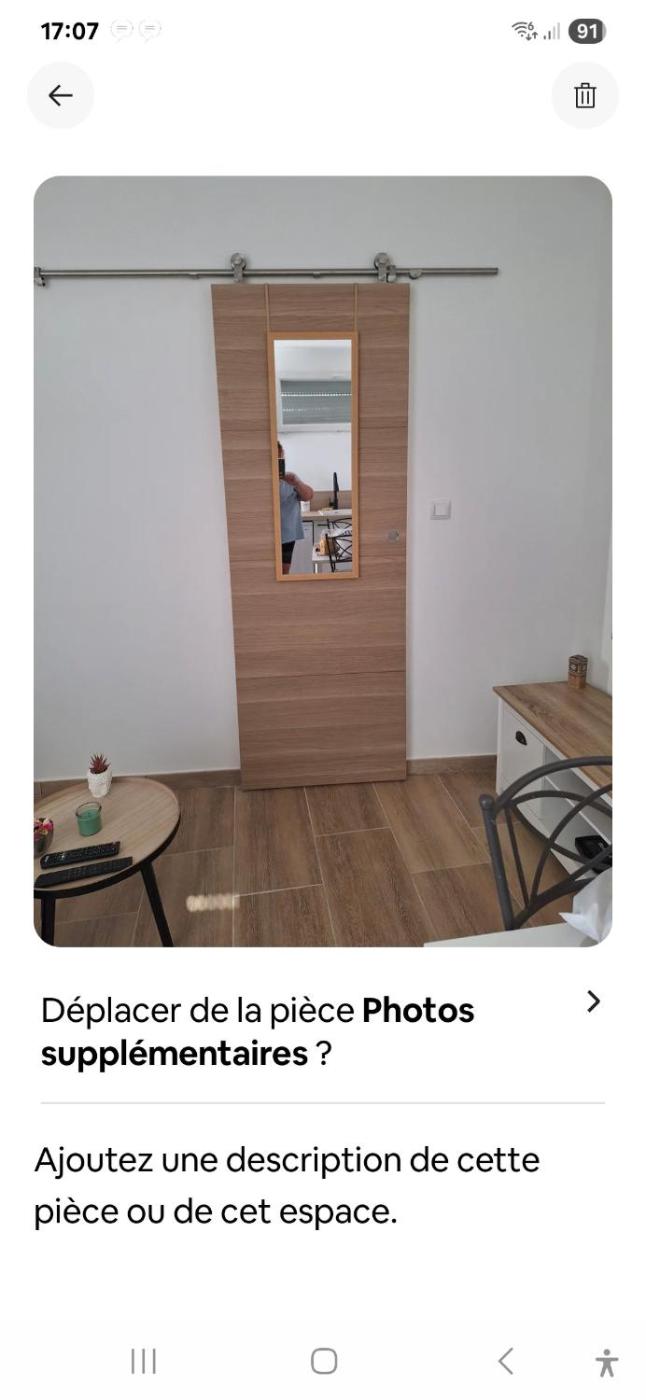Delete this photo with the trash icon

(x=585, y=95)
